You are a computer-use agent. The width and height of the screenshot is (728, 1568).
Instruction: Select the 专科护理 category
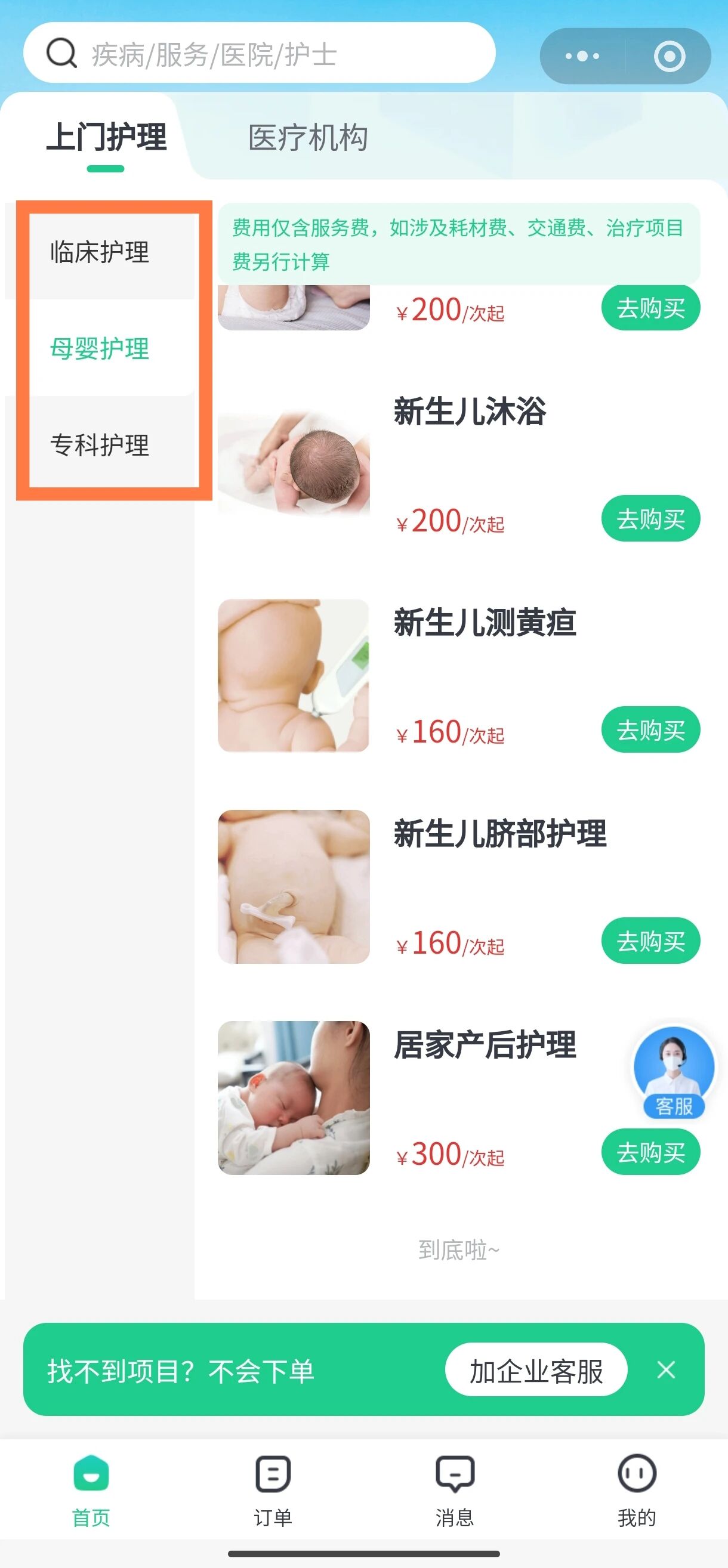(100, 445)
